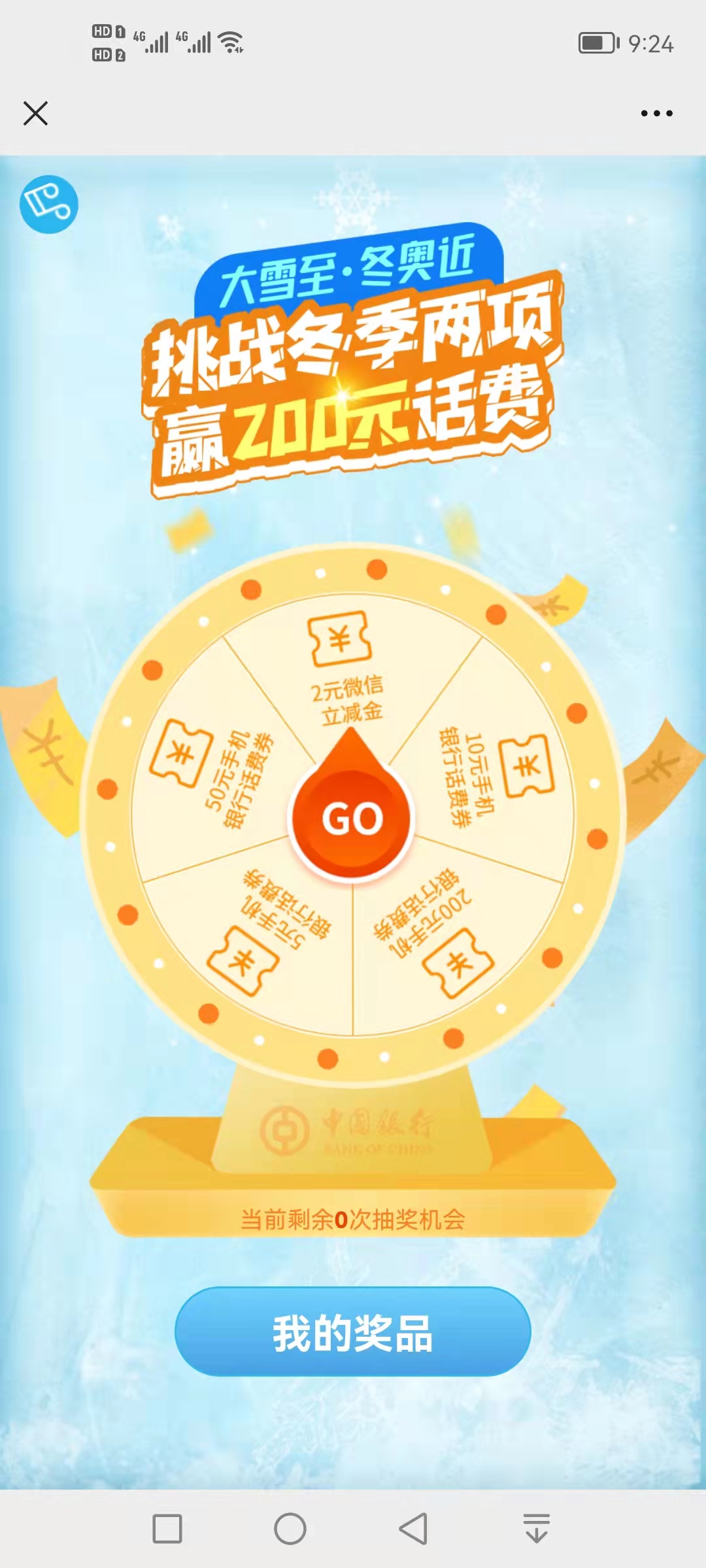Close the lottery page with the X
The image size is (706, 1568).
point(35,113)
